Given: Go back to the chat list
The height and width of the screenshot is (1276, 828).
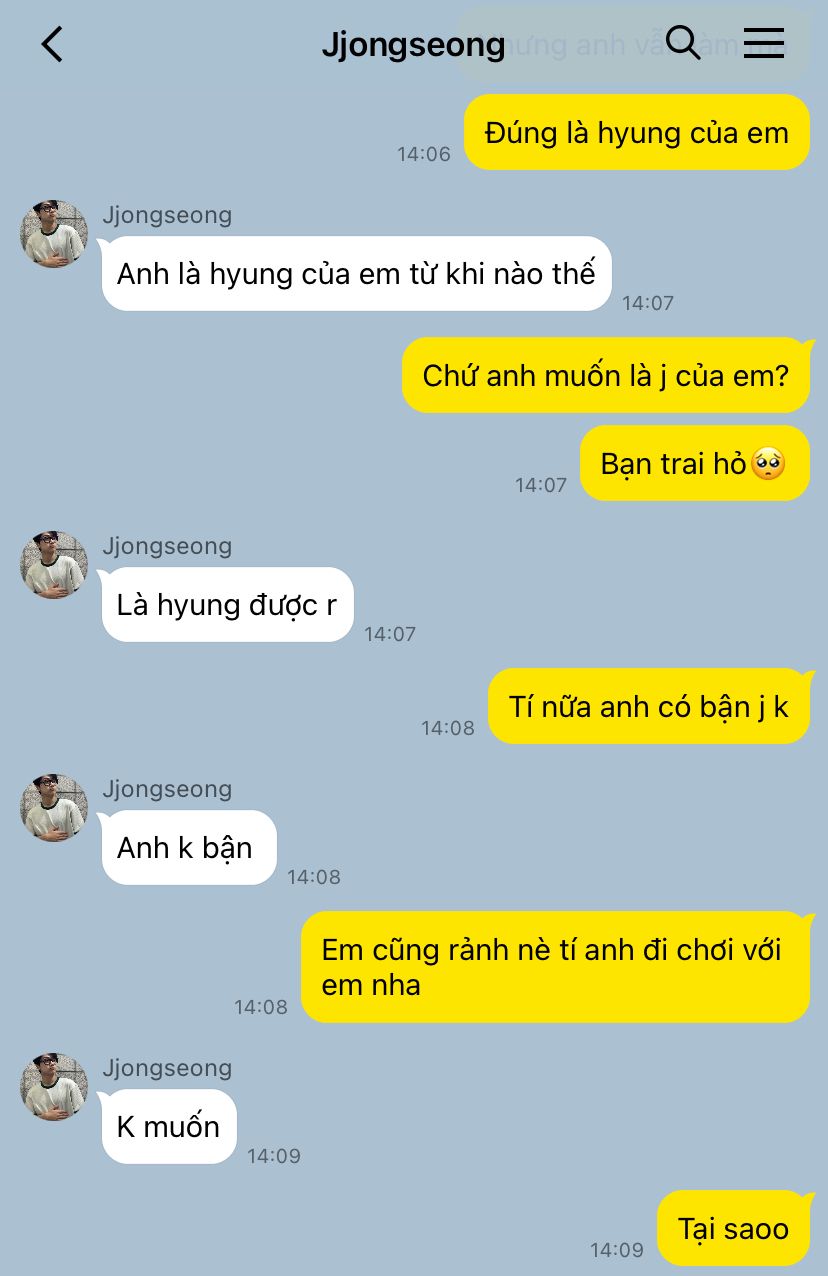Looking at the screenshot, I should click(52, 44).
